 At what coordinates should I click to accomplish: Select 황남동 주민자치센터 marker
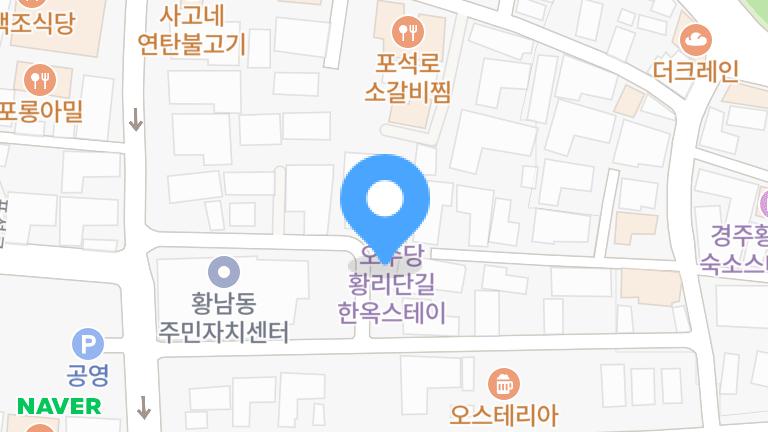224,271
